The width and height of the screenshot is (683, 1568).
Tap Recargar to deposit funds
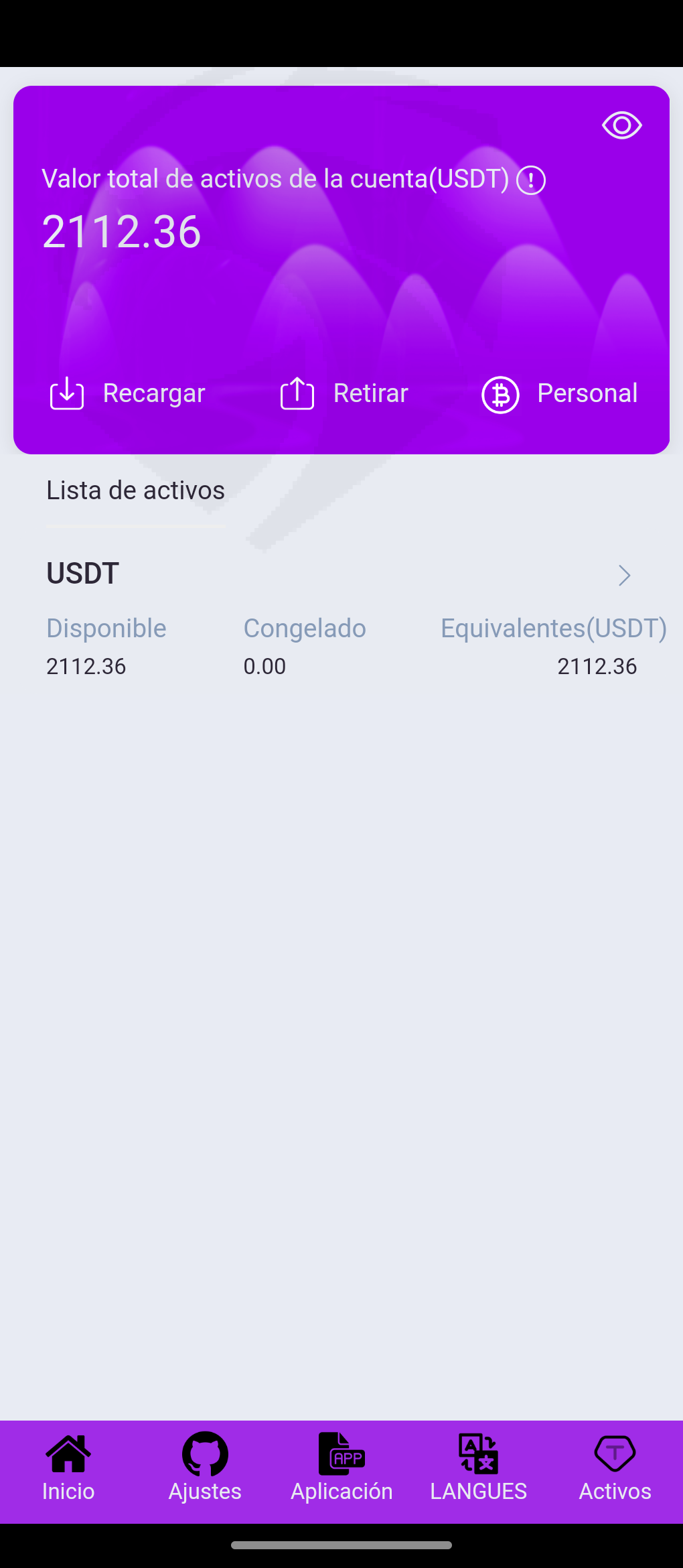click(x=128, y=393)
